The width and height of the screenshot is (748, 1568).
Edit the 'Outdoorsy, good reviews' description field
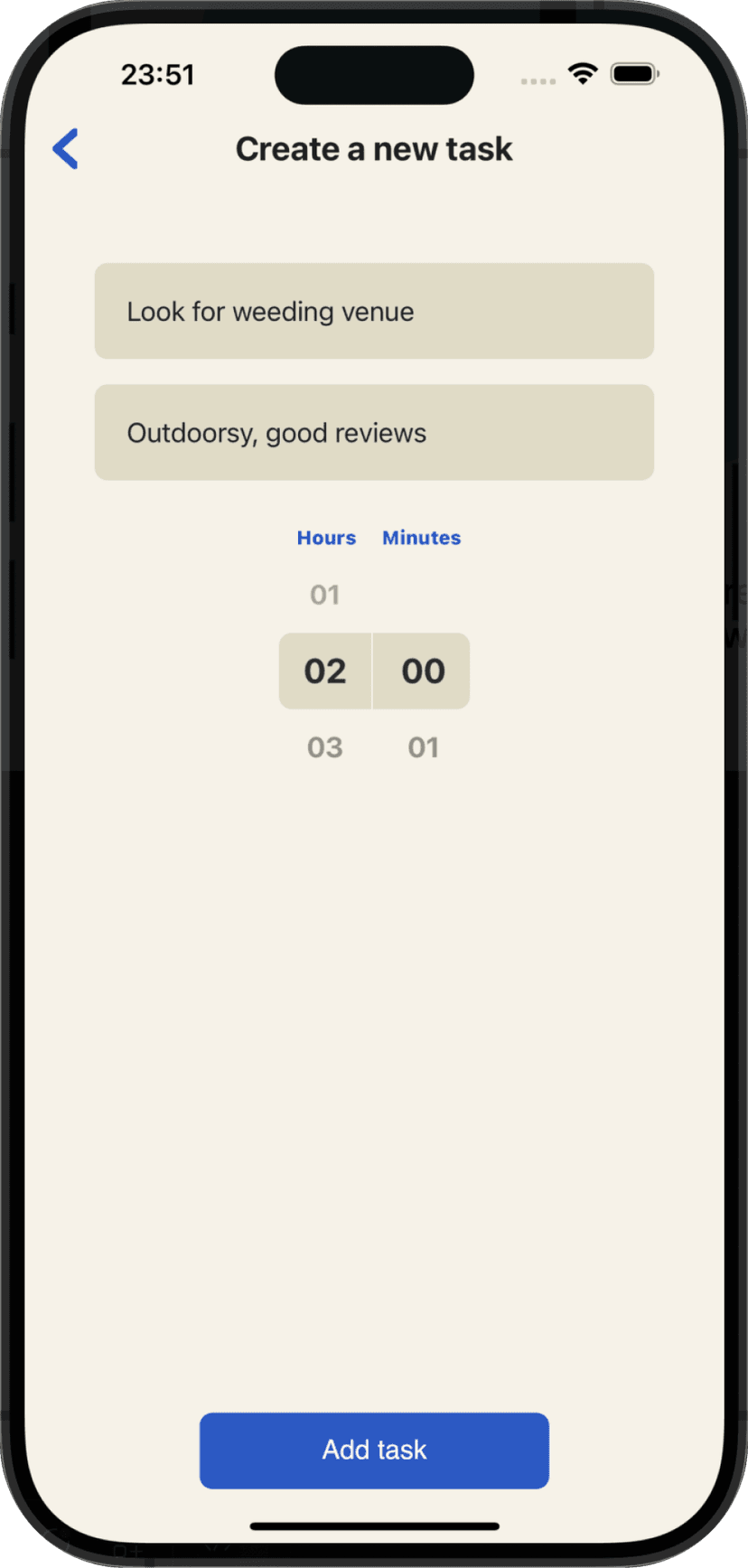pyautogui.click(x=374, y=432)
